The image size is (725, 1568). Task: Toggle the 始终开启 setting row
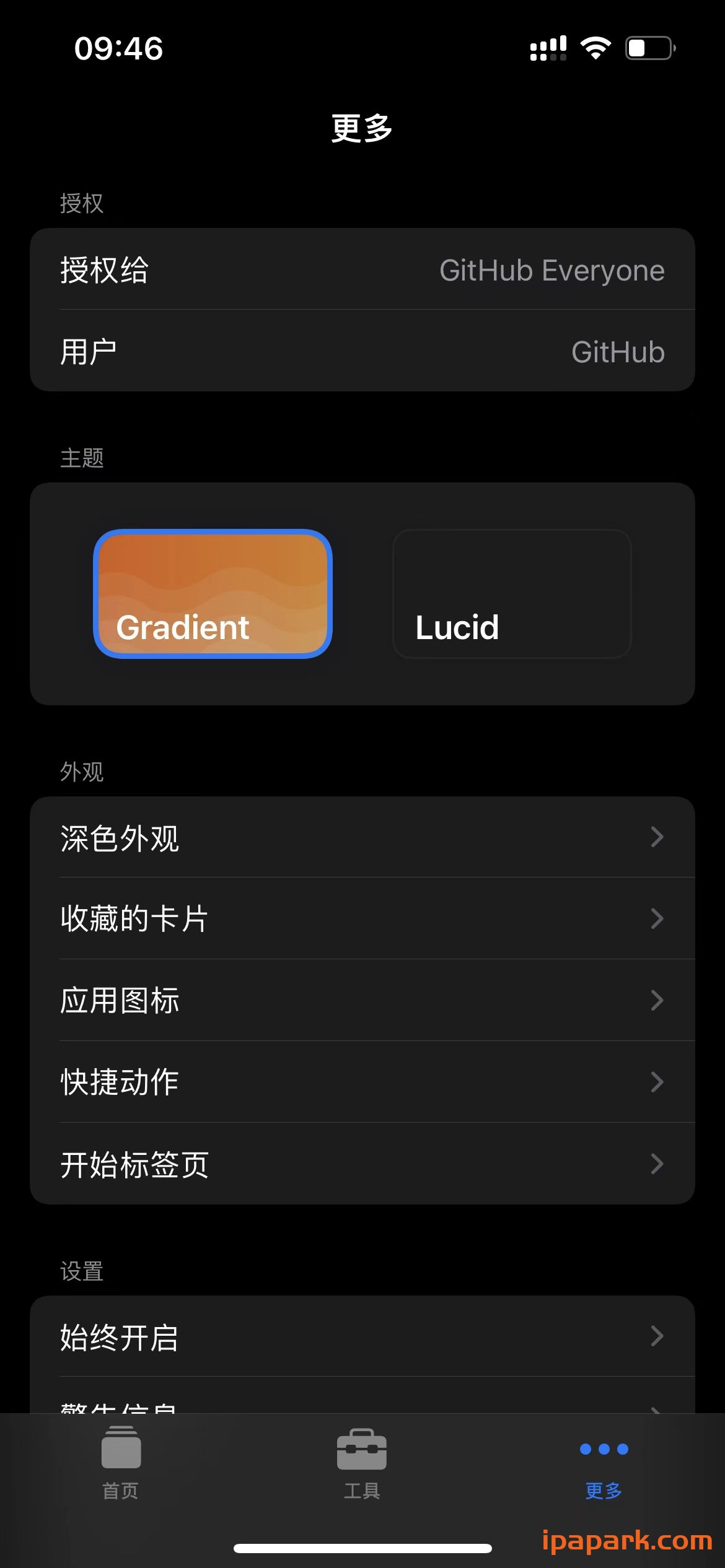(362, 1338)
